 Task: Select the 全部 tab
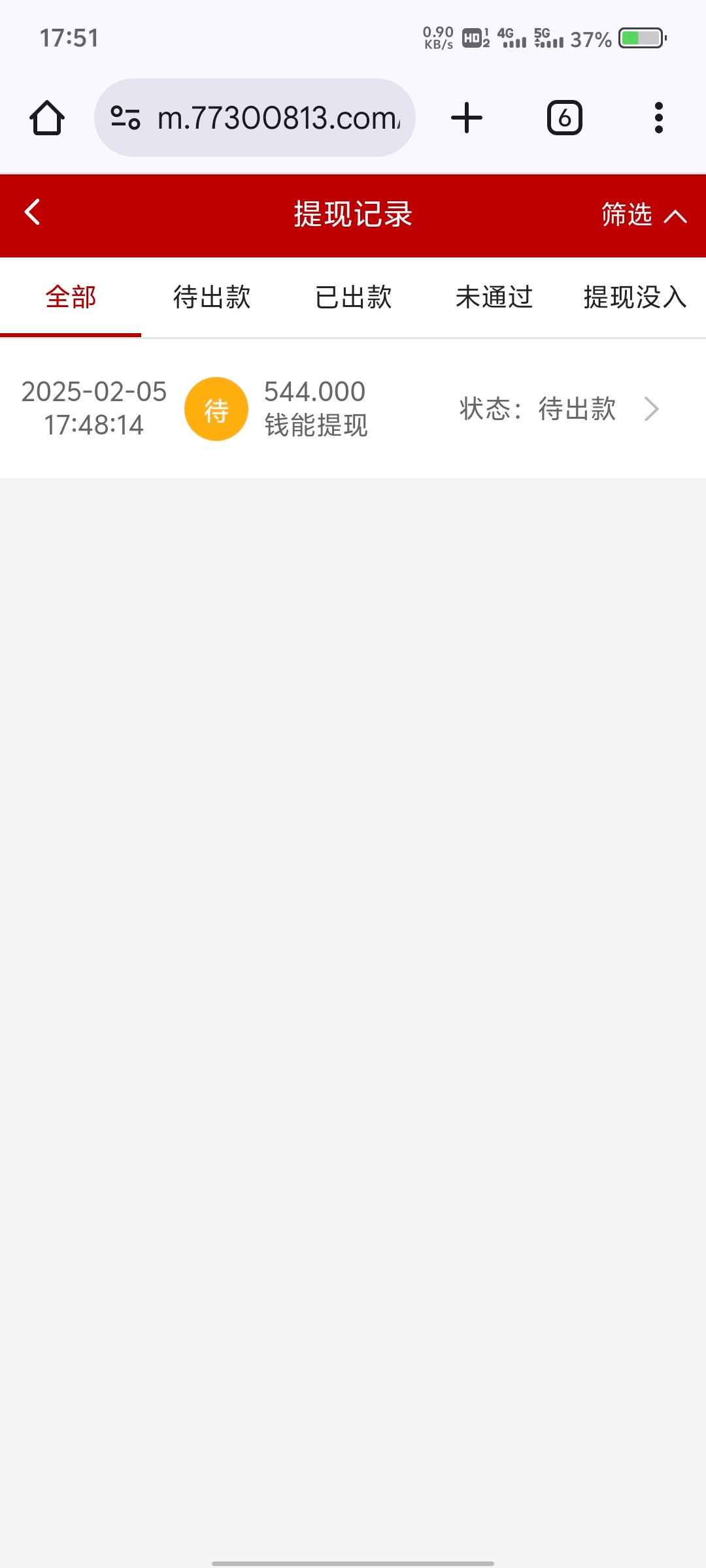71,297
